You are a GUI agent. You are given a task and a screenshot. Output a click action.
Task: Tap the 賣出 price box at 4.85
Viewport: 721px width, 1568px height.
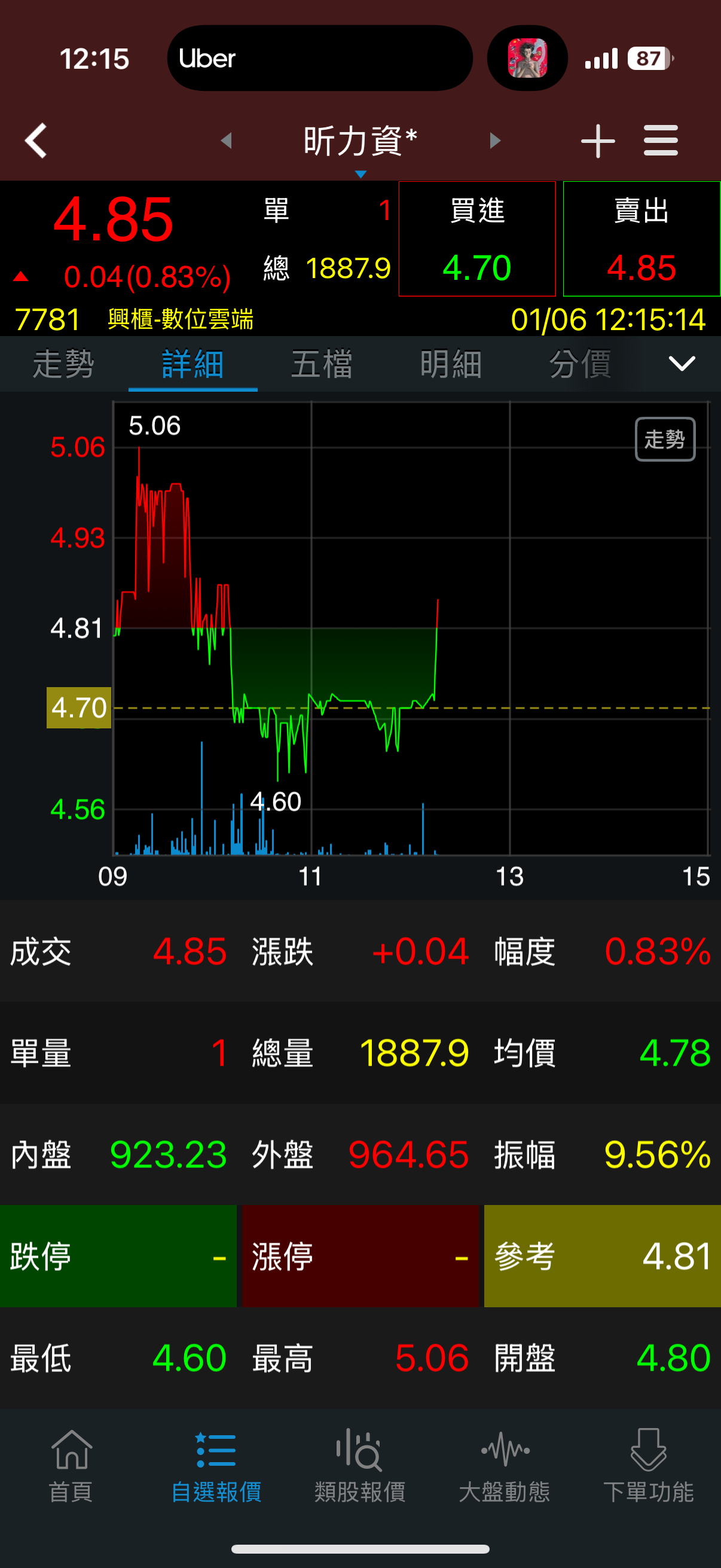click(641, 239)
